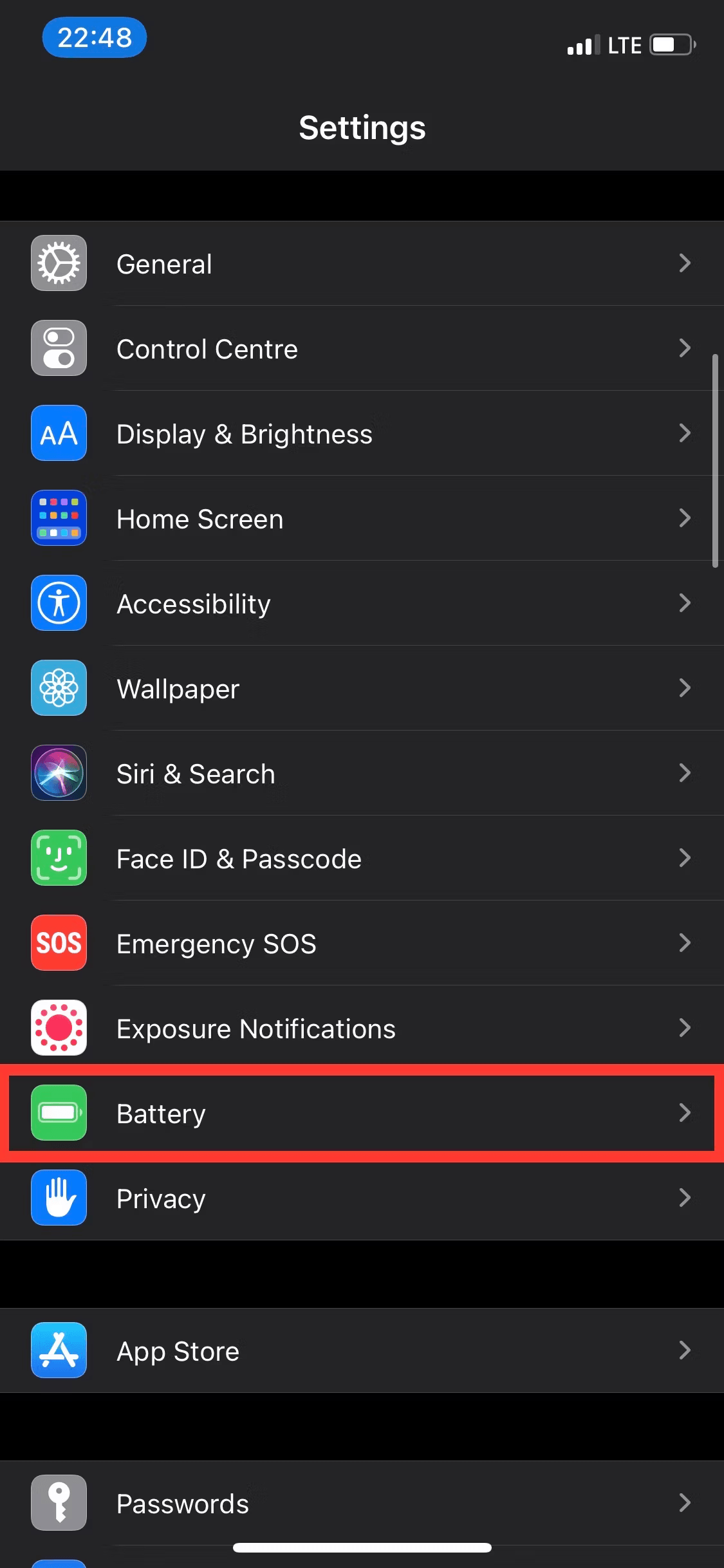Go to Control Centre settings
Image resolution: width=724 pixels, height=1568 pixels.
[x=360, y=349]
